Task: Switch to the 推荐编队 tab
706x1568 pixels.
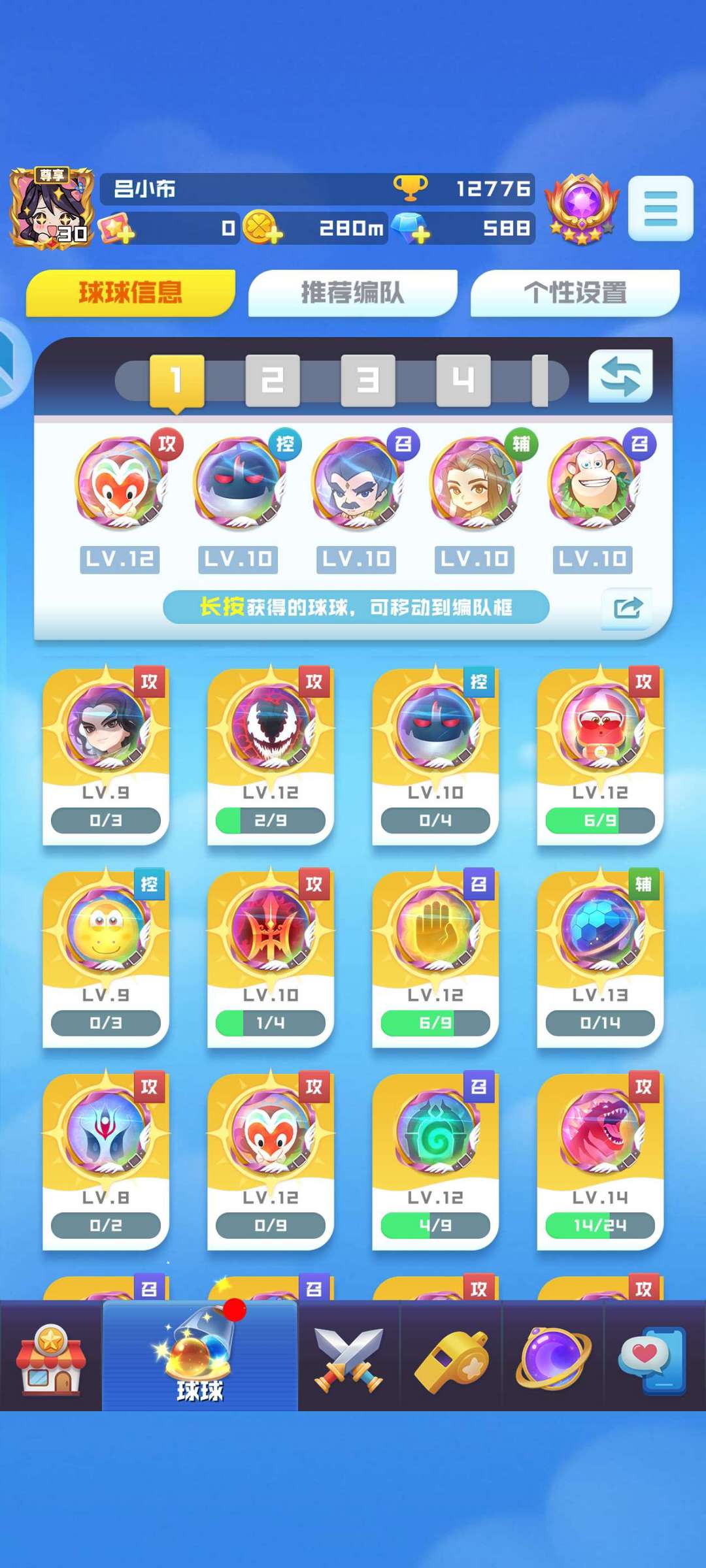Action: [x=352, y=293]
